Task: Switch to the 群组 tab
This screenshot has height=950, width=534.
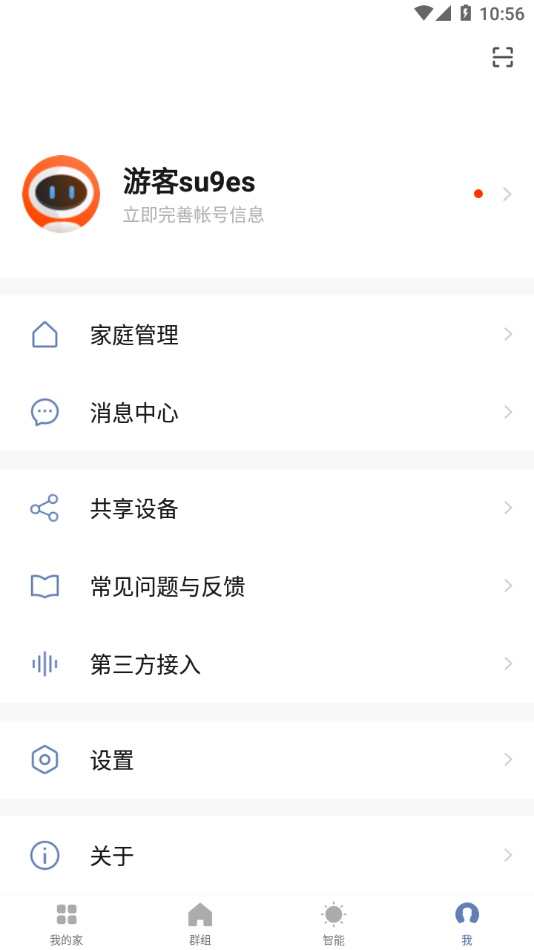Action: (200, 923)
